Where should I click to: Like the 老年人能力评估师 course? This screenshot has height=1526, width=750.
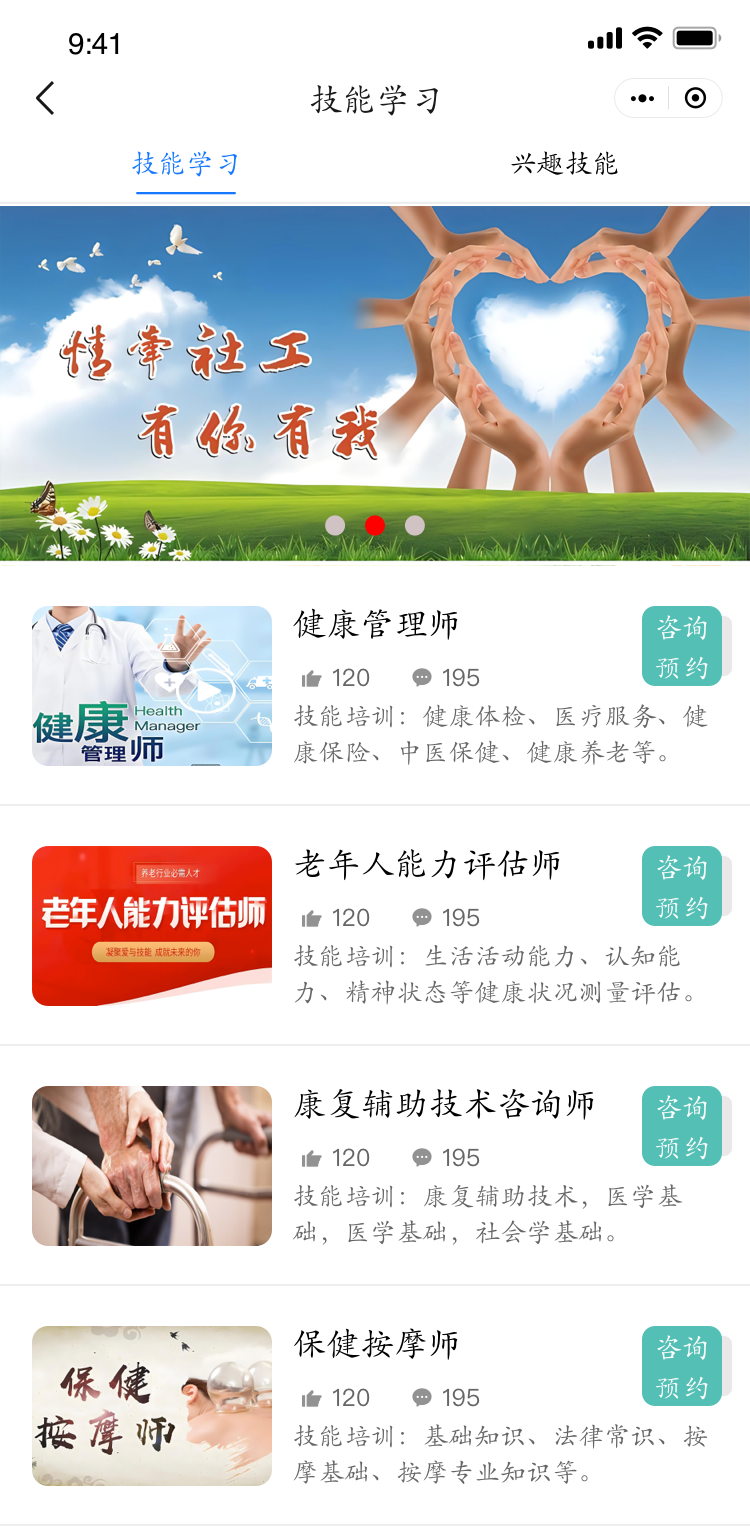(x=335, y=918)
